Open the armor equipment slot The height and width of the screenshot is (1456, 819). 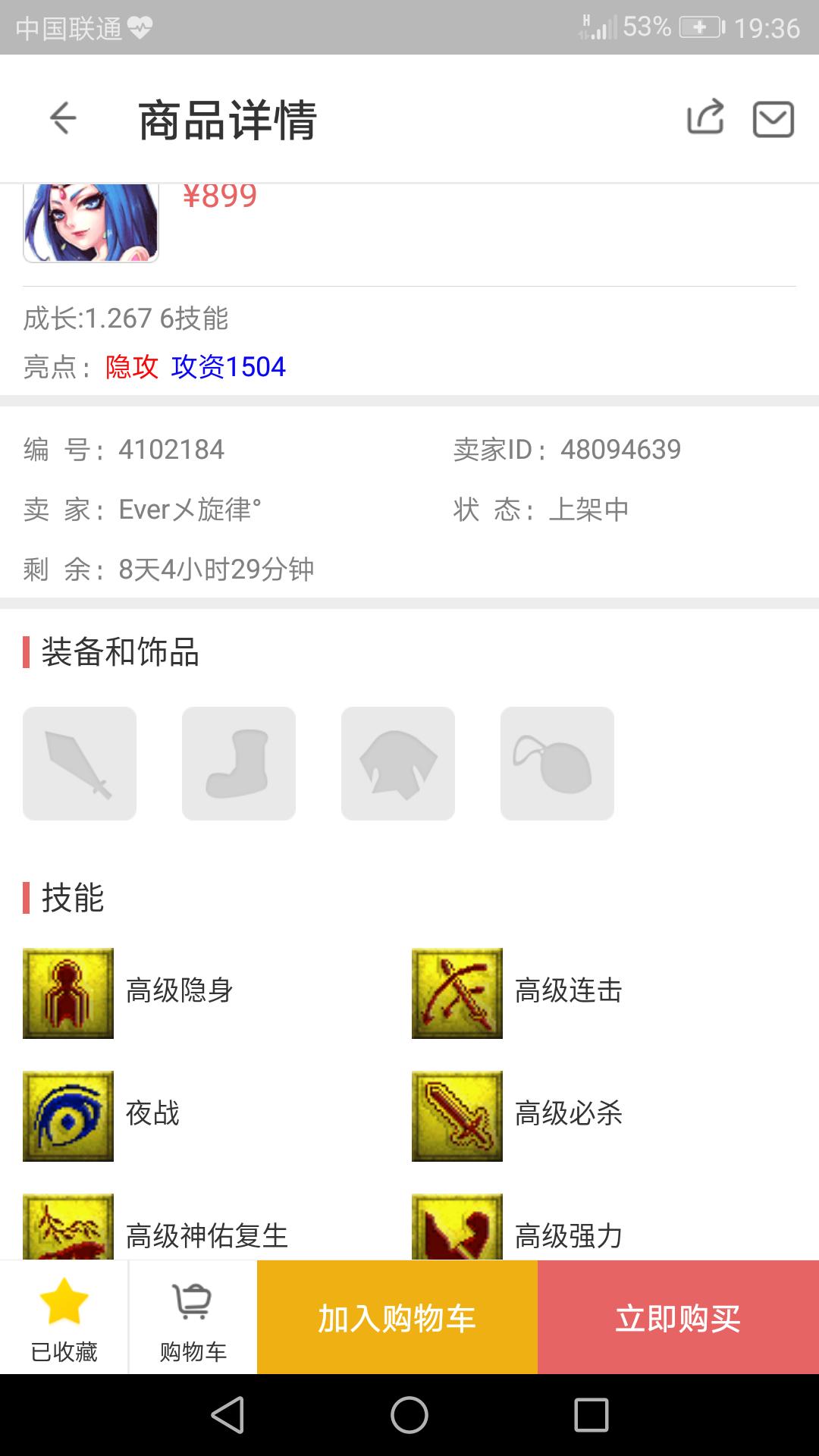click(x=398, y=764)
